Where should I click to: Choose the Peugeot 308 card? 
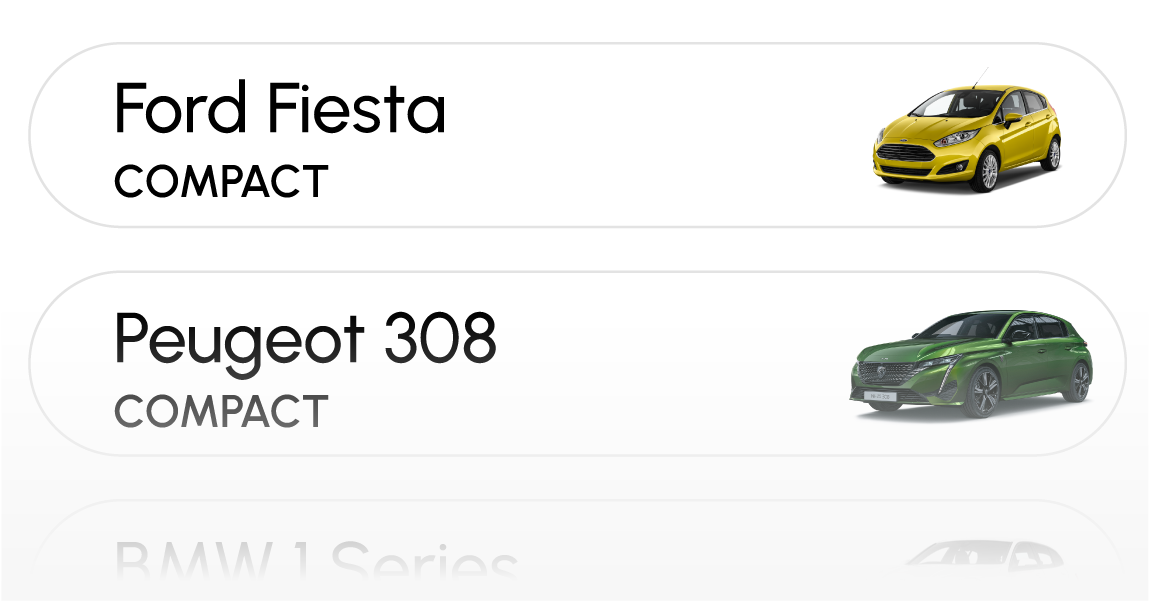click(576, 364)
